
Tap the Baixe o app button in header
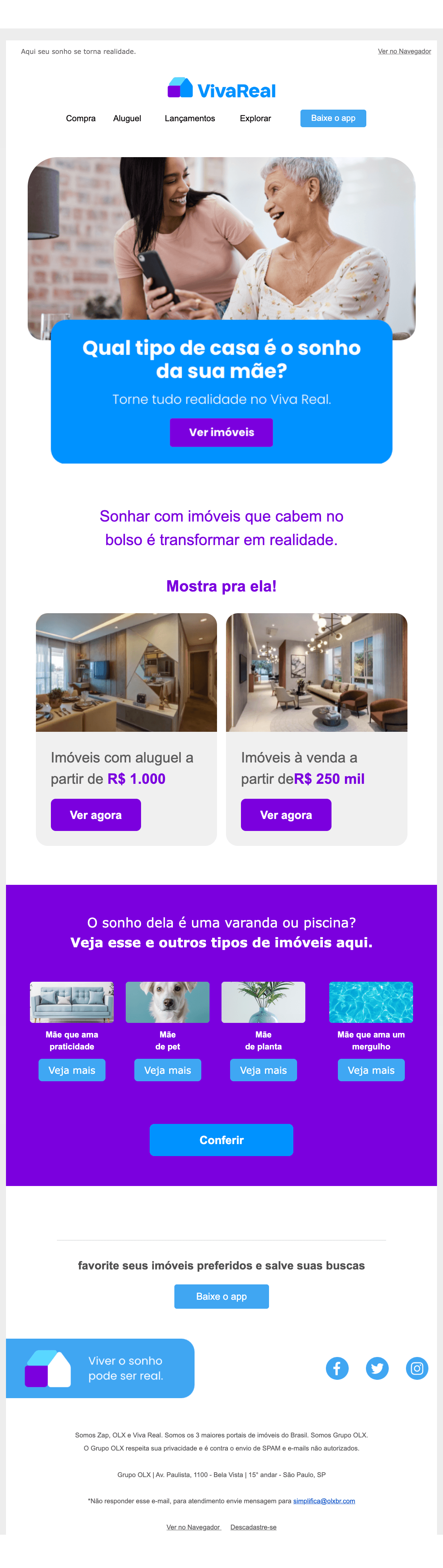[333, 118]
